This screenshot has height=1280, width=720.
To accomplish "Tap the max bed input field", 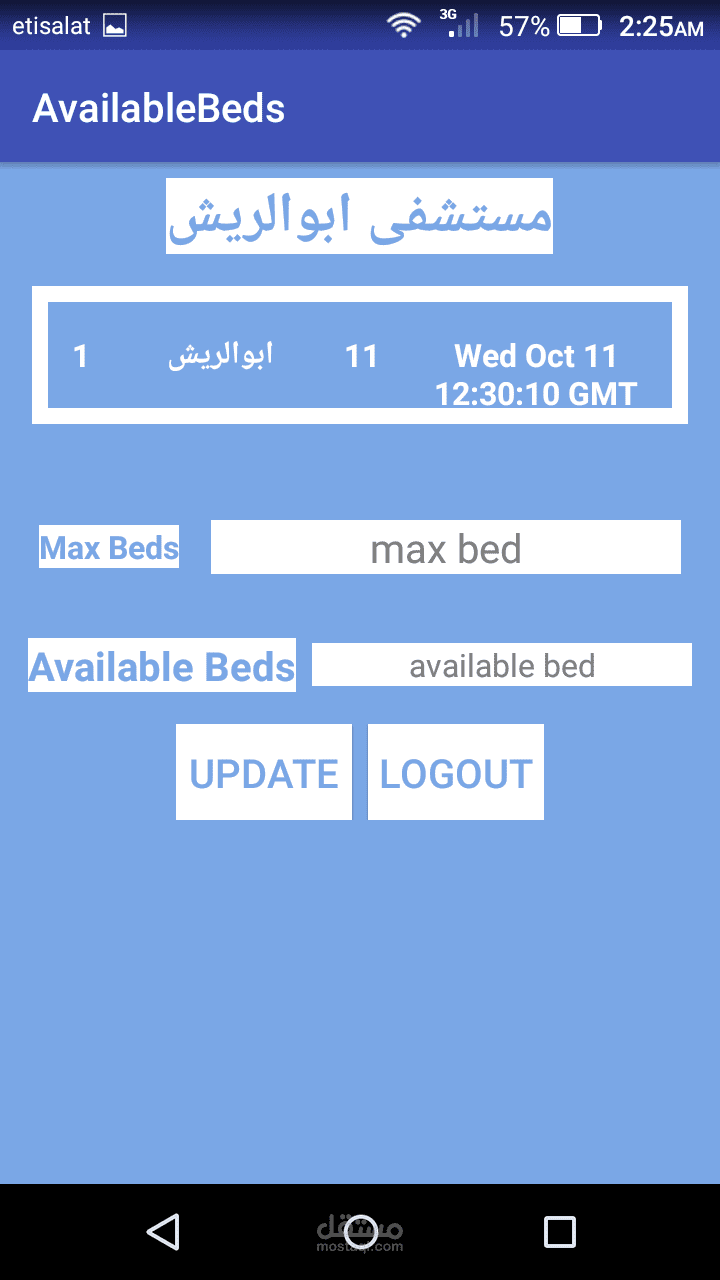I will [445, 547].
